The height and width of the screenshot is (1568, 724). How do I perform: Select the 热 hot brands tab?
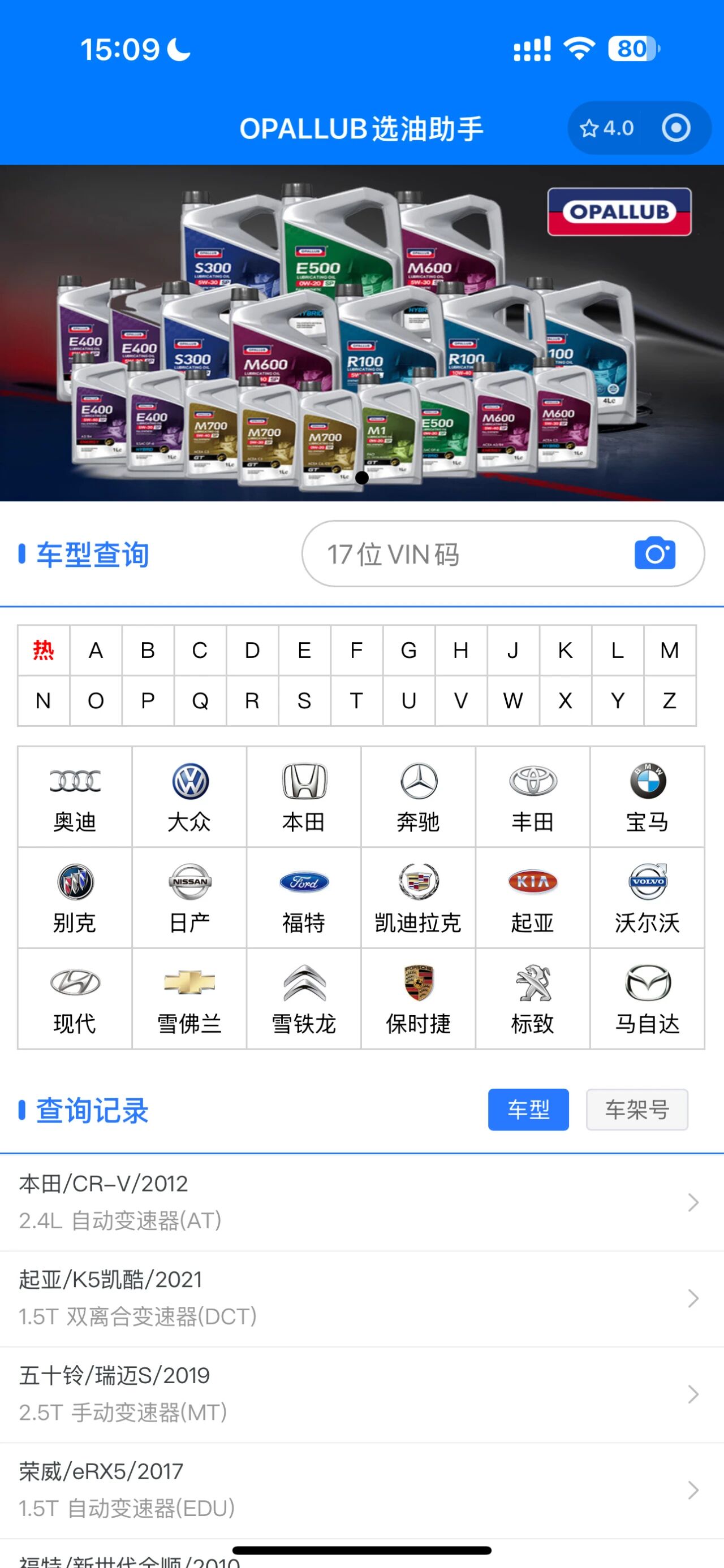pyautogui.click(x=42, y=650)
